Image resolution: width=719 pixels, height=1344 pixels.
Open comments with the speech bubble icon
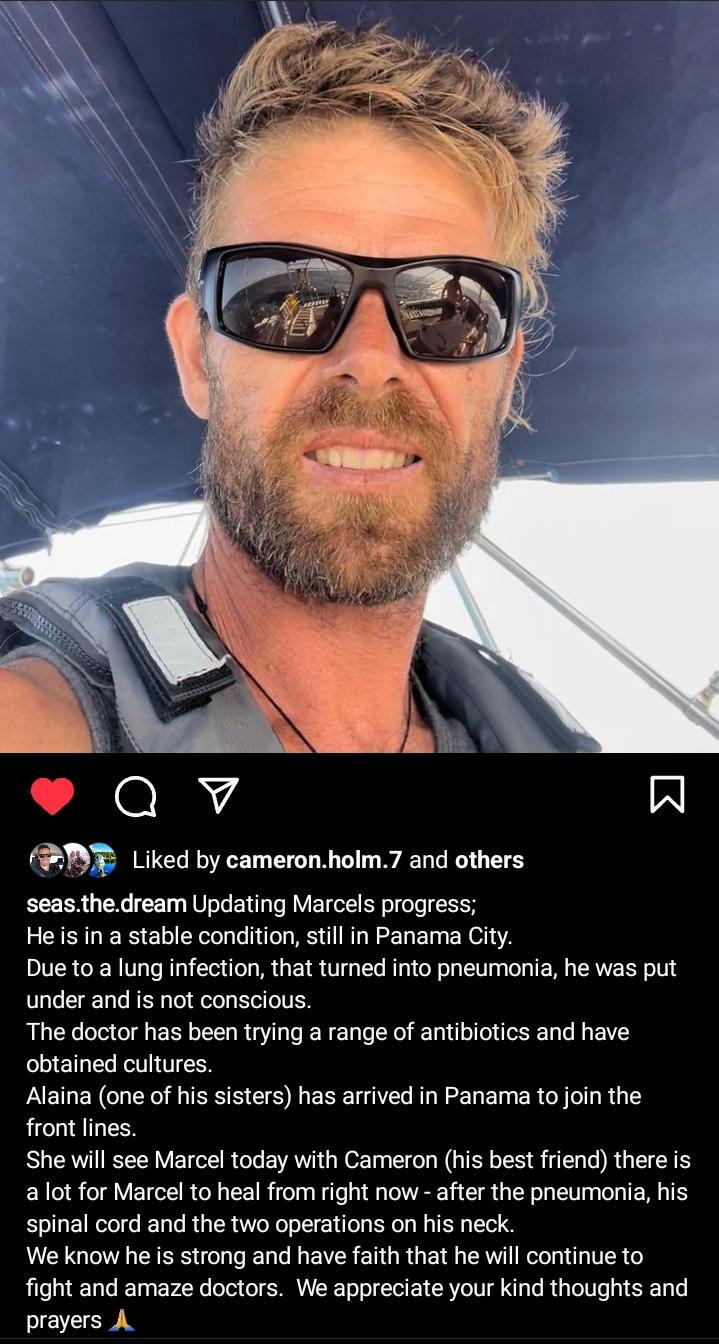pyautogui.click(x=135, y=796)
